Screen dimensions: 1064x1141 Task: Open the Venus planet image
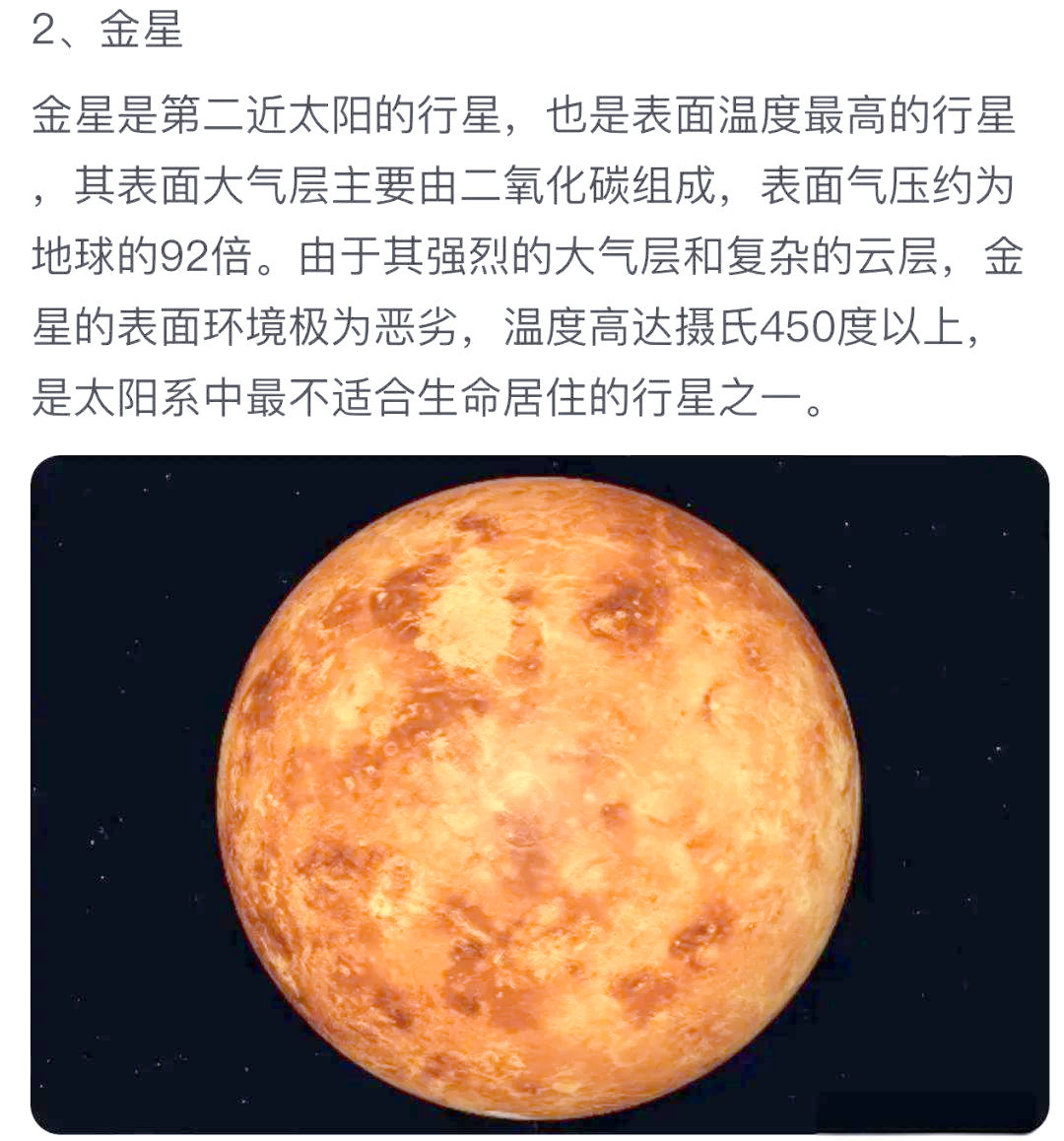[x=539, y=794]
